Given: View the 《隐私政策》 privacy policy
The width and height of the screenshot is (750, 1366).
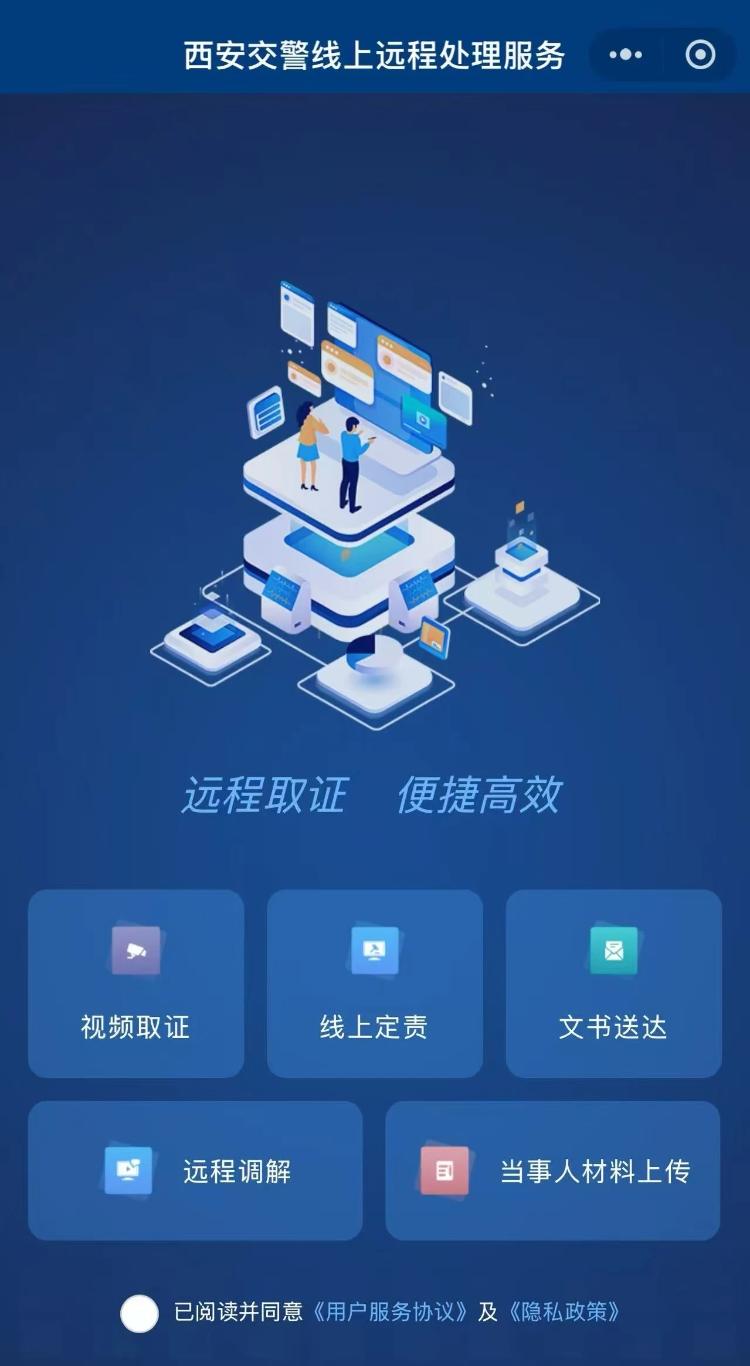Looking at the screenshot, I should pos(564,1312).
